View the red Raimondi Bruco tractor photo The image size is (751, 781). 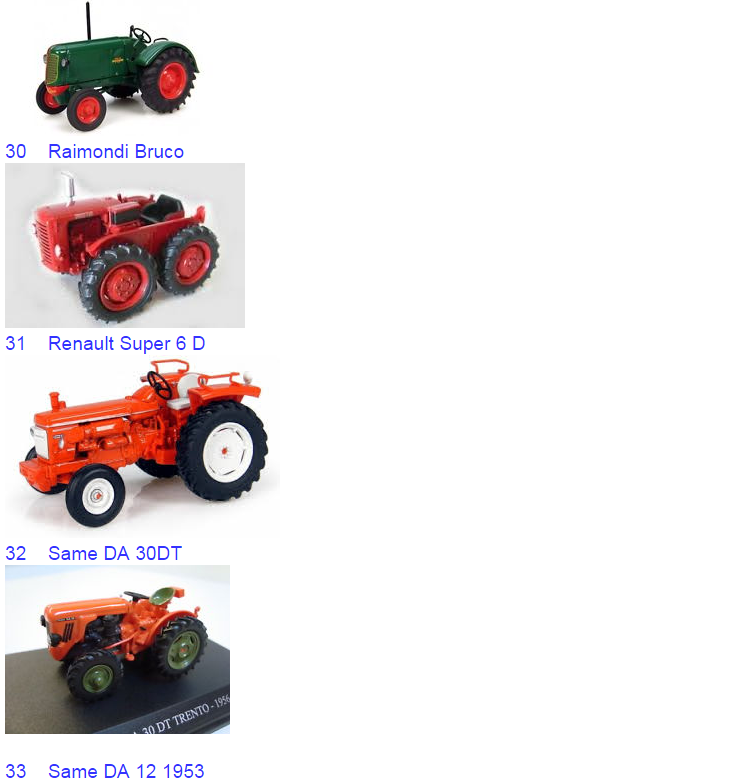pyautogui.click(x=125, y=246)
